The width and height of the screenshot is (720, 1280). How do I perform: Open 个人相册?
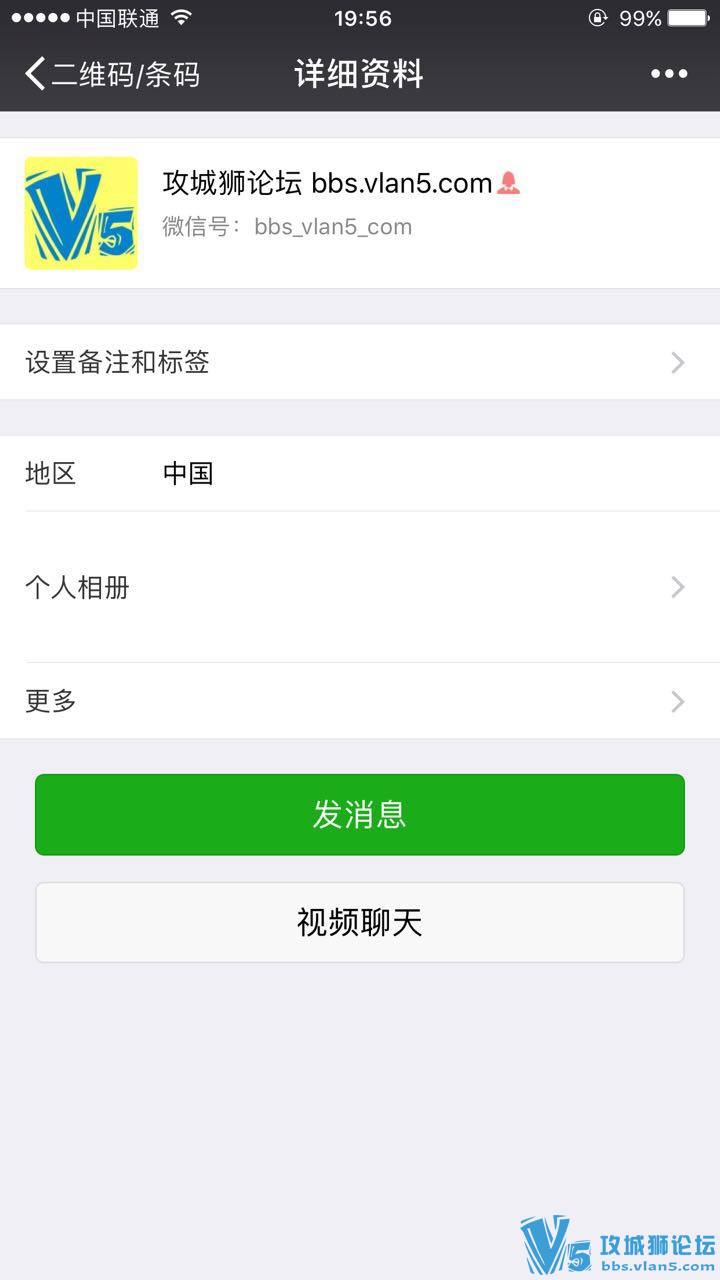360,587
